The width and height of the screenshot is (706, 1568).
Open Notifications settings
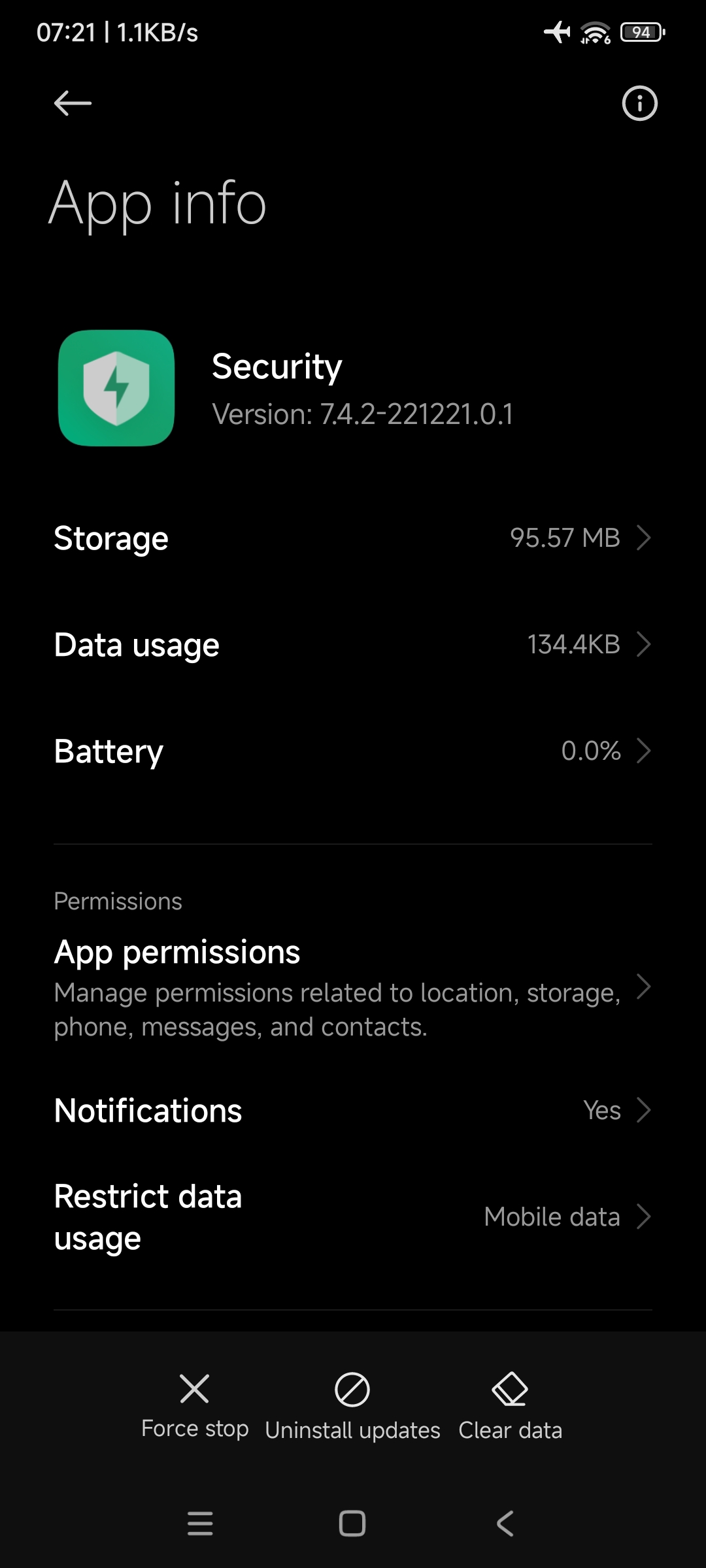(353, 1111)
